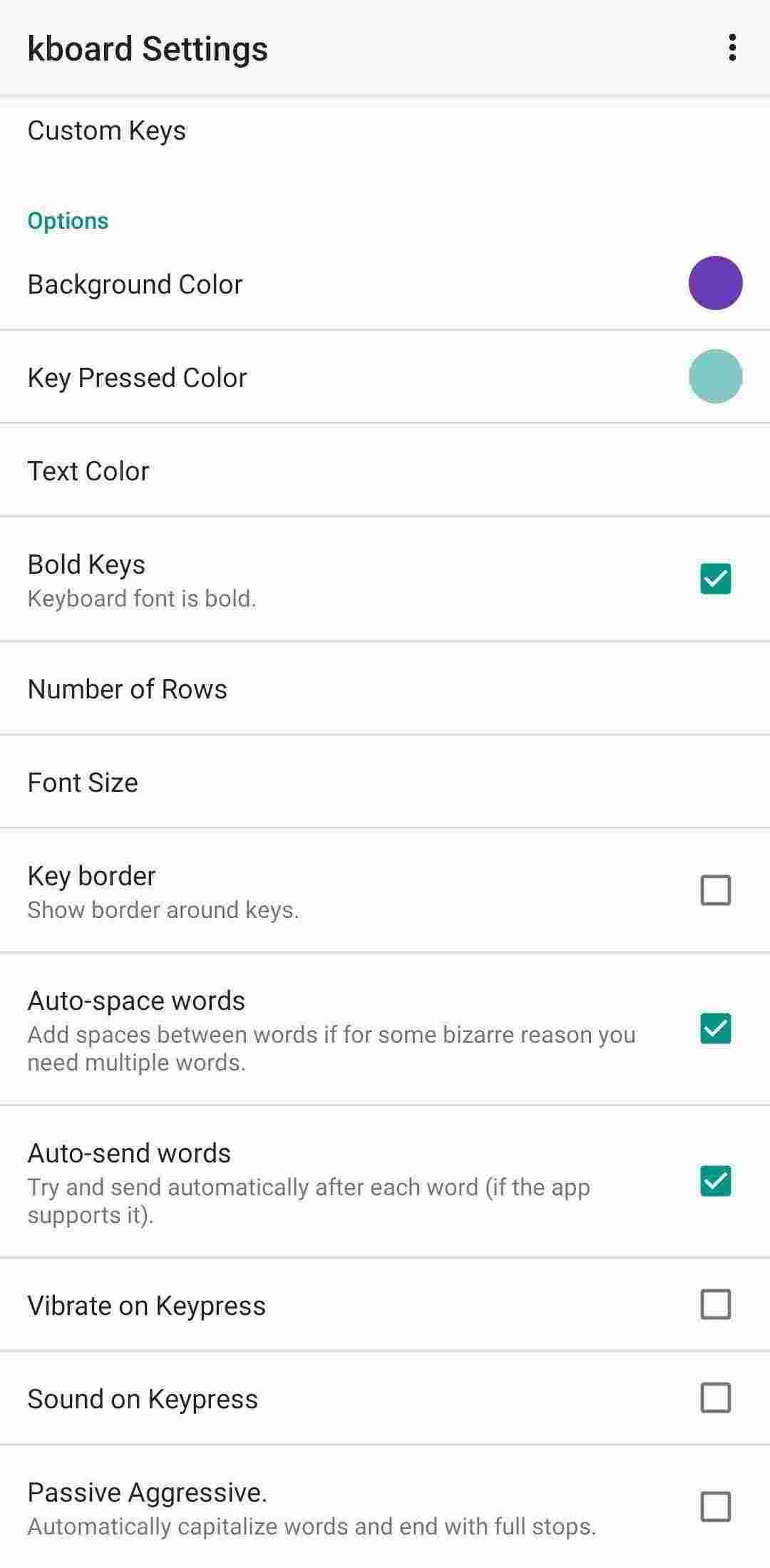This screenshot has width=770, height=1568.
Task: Tap the Options section header
Action: [67, 220]
